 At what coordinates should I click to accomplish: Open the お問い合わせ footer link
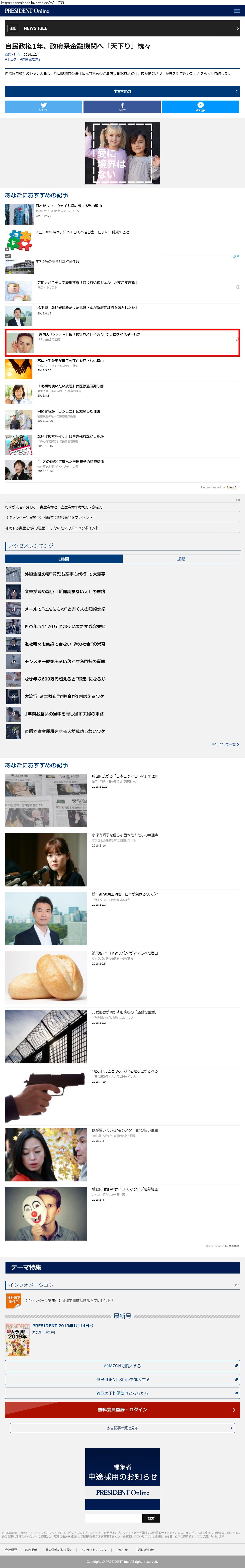[x=145, y=1550]
